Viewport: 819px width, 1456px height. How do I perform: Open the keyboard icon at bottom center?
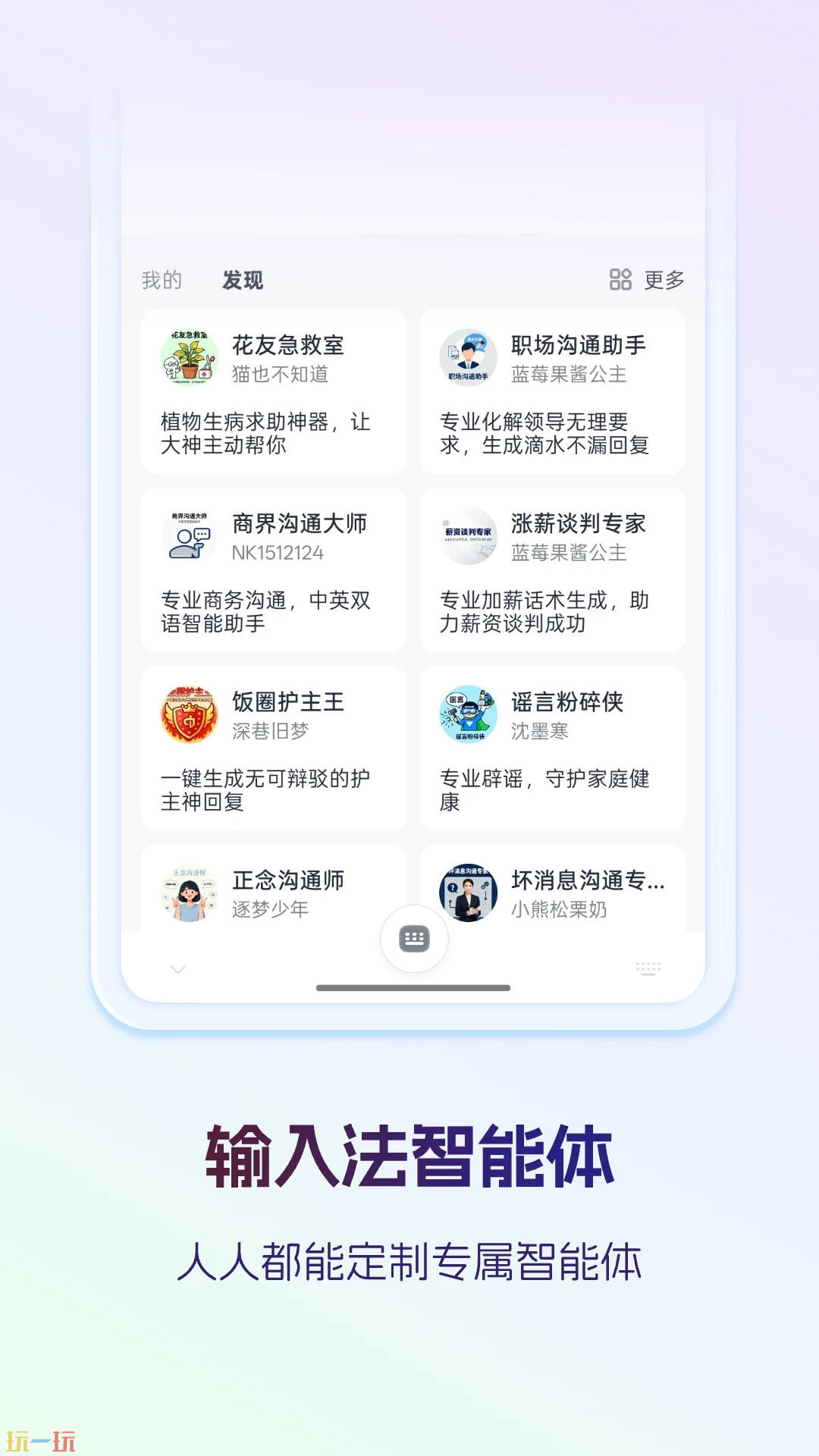413,938
